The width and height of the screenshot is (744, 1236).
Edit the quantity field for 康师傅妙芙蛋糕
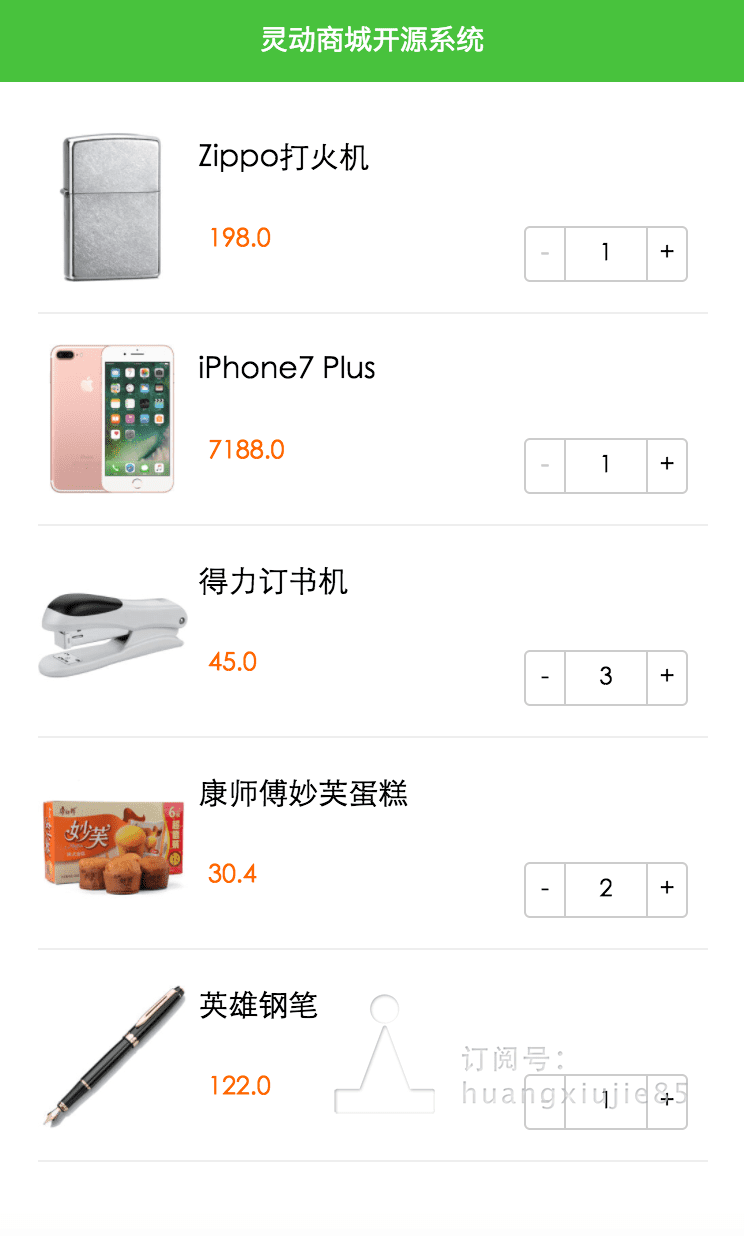pyautogui.click(x=606, y=890)
